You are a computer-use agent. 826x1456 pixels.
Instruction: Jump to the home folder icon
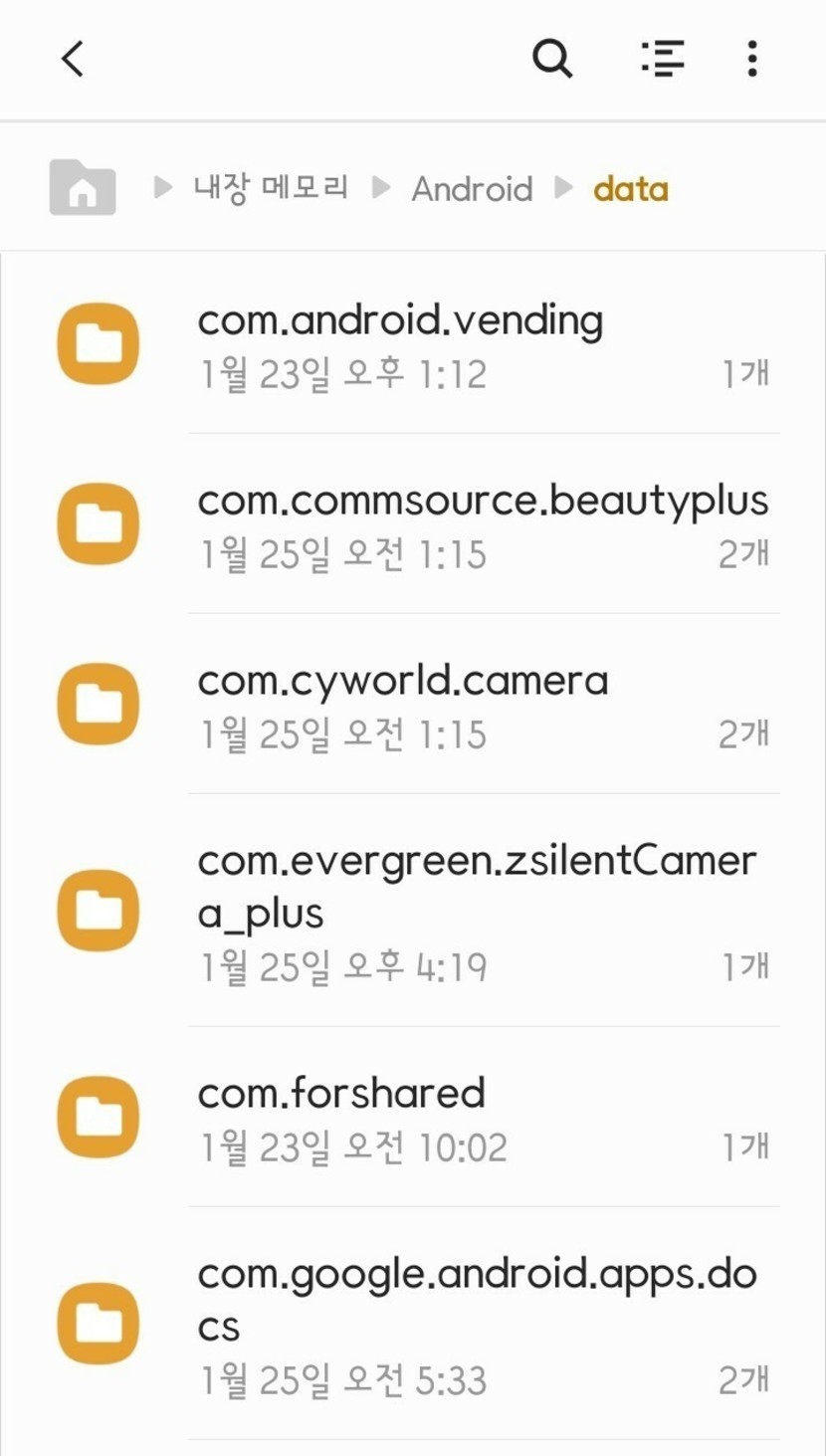pos(83,187)
